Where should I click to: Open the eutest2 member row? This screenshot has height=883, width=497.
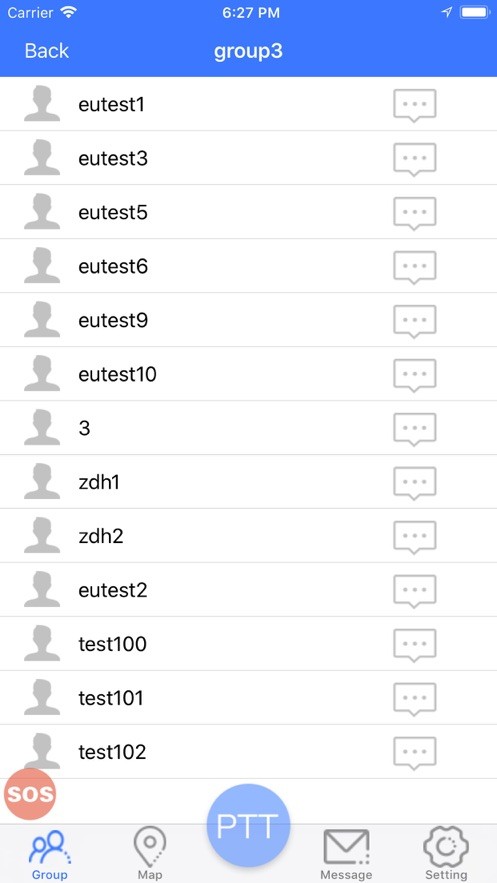click(x=248, y=590)
